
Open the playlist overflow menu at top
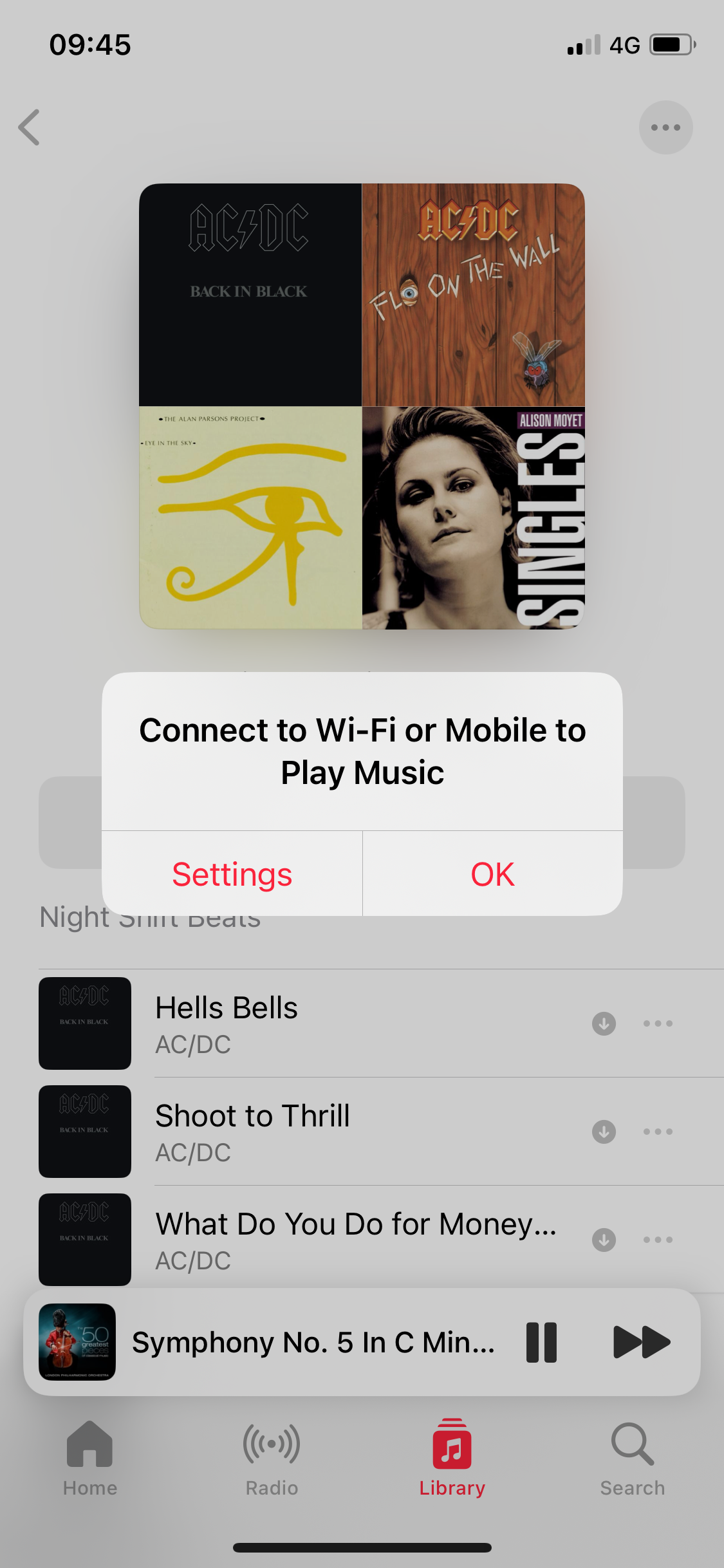(665, 127)
